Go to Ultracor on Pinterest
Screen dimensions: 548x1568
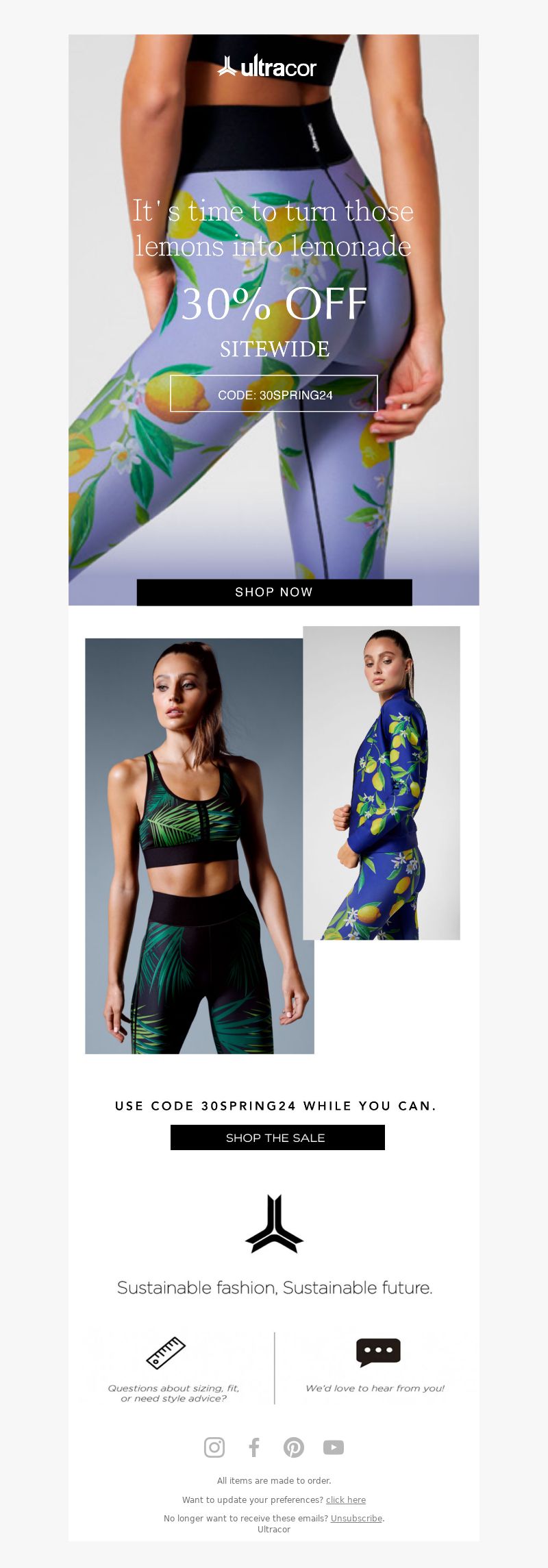tap(294, 1447)
